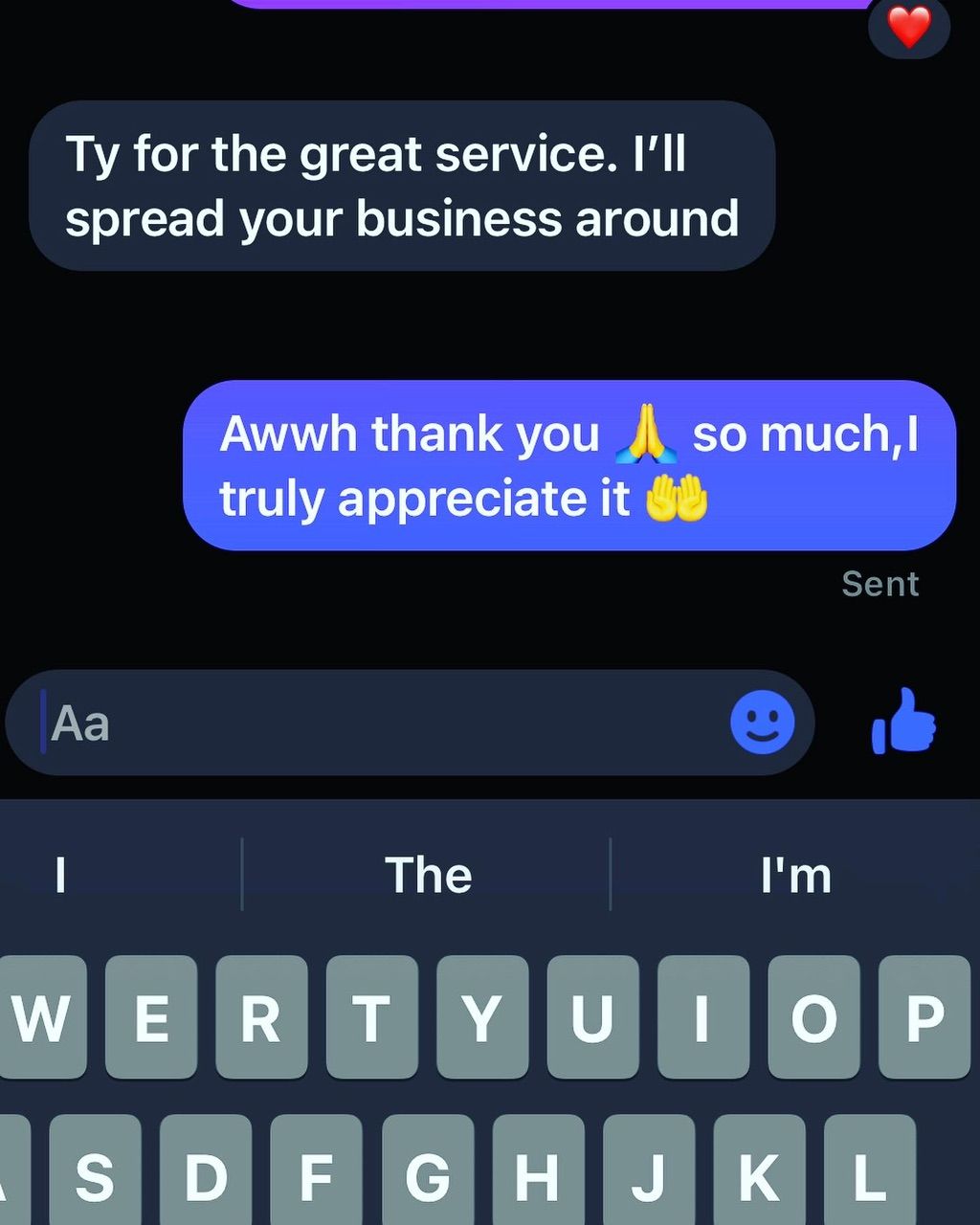Hit the G key on keyboard
The height and width of the screenshot is (1225, 980).
(427, 1173)
